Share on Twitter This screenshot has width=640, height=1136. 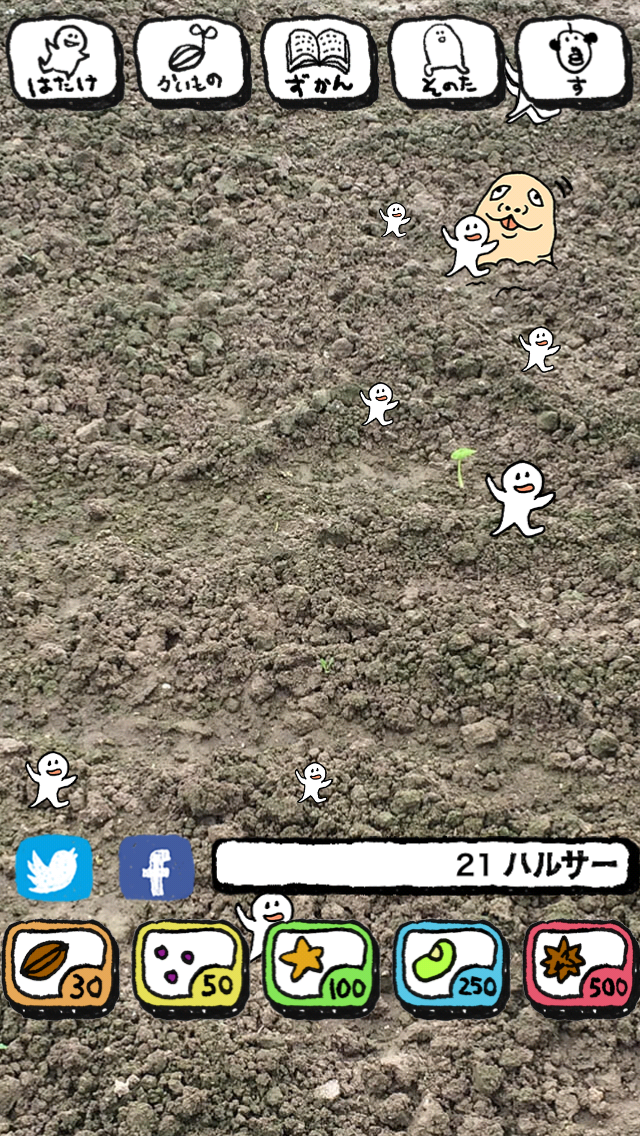coord(54,868)
